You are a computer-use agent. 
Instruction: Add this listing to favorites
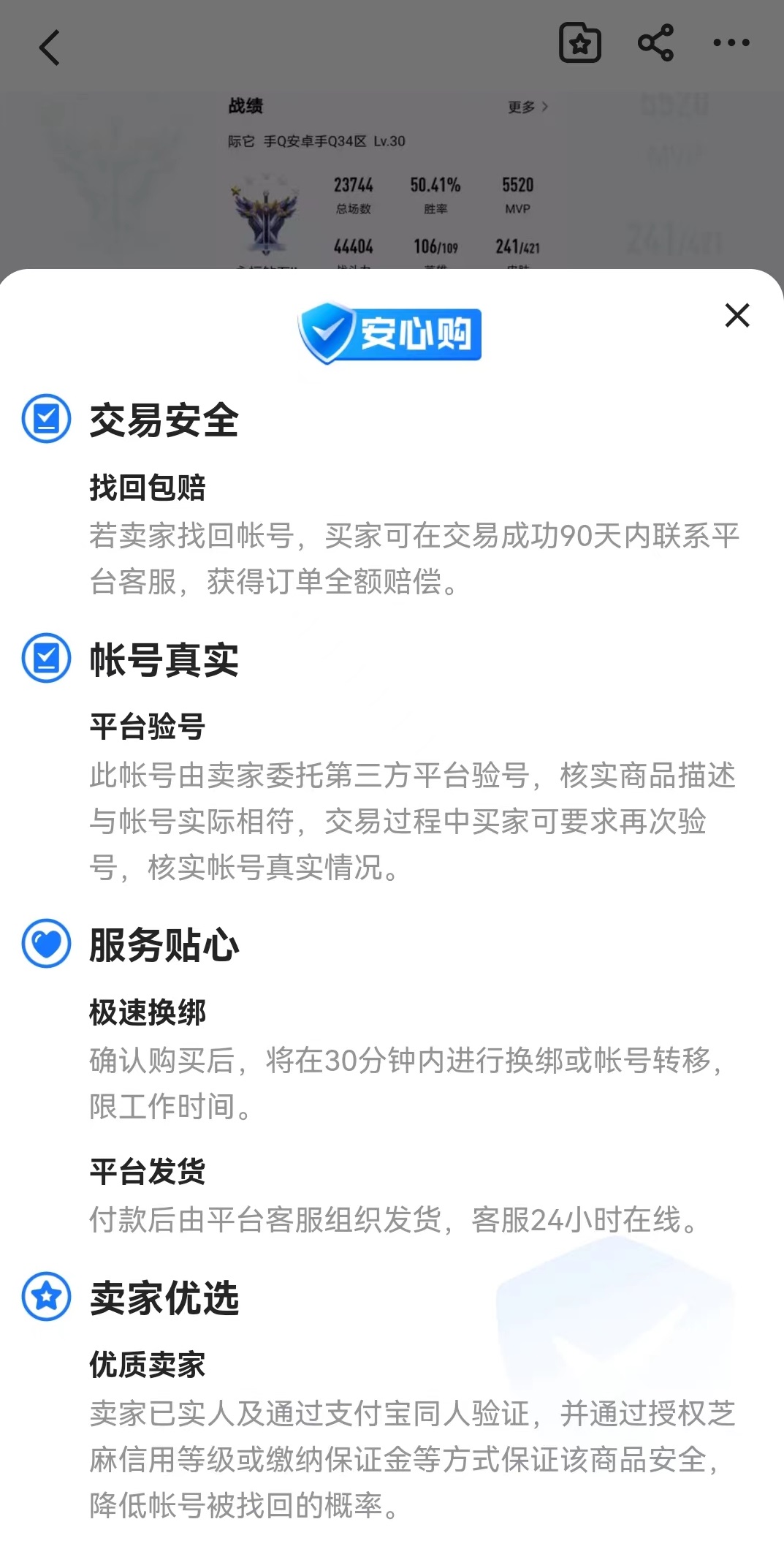click(579, 43)
